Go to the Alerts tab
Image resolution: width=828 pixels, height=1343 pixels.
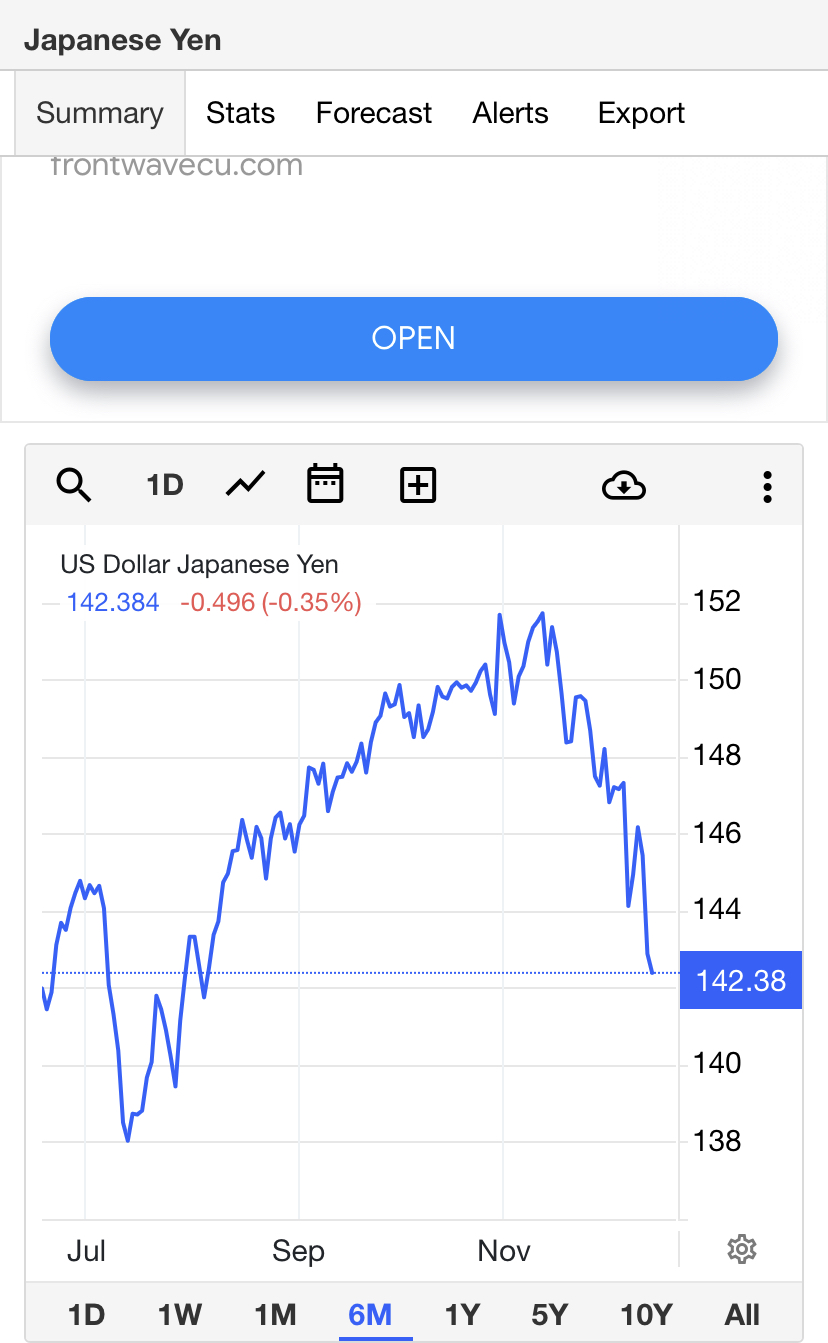[511, 113]
